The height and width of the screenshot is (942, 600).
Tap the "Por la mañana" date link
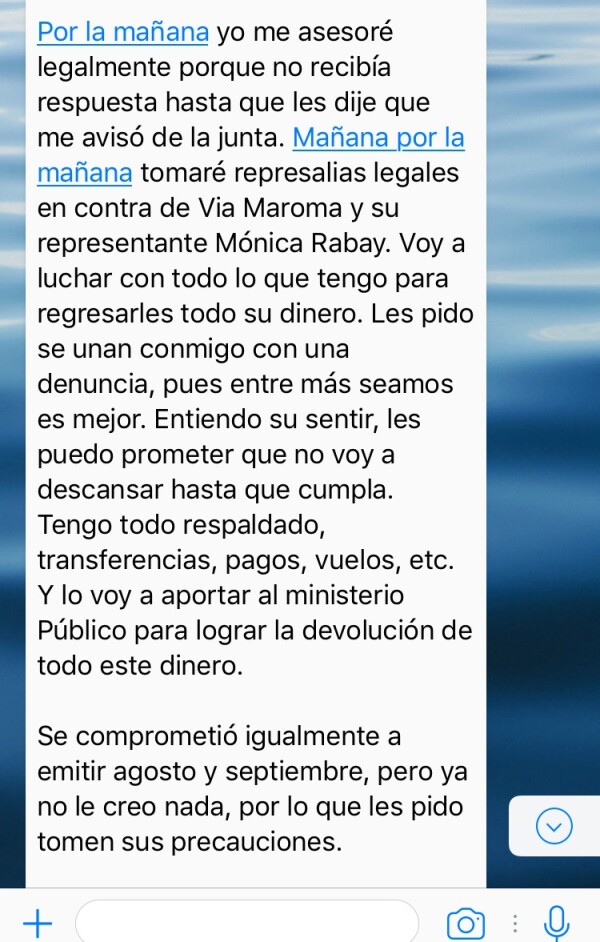click(x=122, y=32)
